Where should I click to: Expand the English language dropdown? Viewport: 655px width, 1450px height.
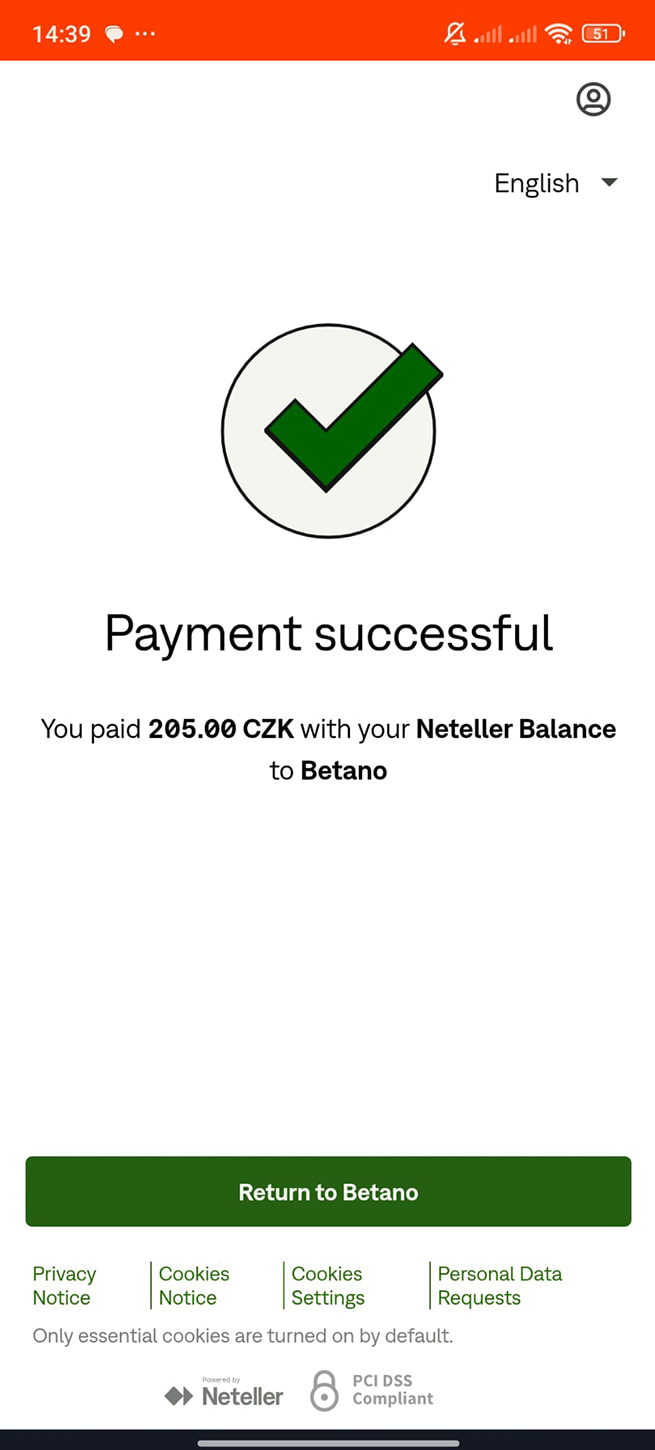pyautogui.click(x=556, y=183)
